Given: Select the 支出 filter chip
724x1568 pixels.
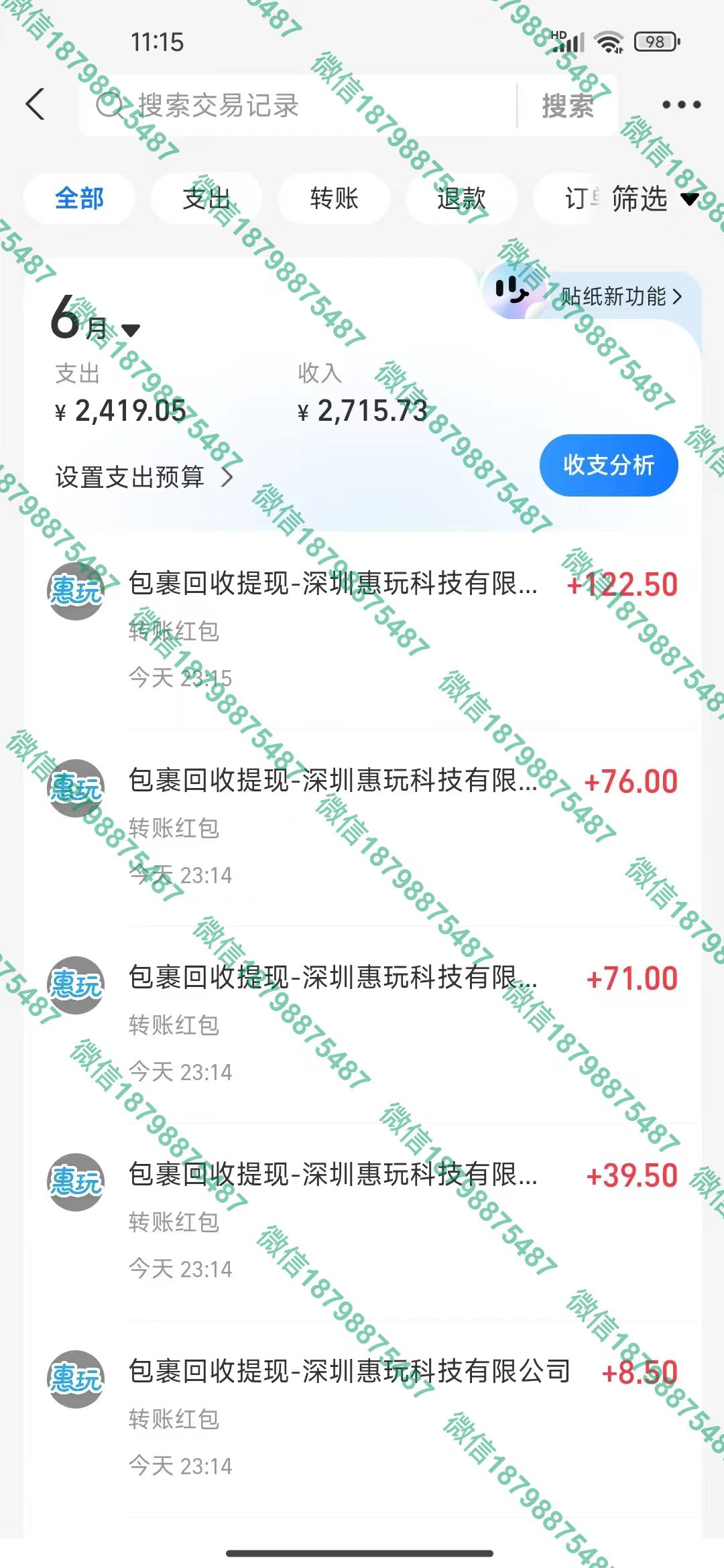Looking at the screenshot, I should point(206,199).
